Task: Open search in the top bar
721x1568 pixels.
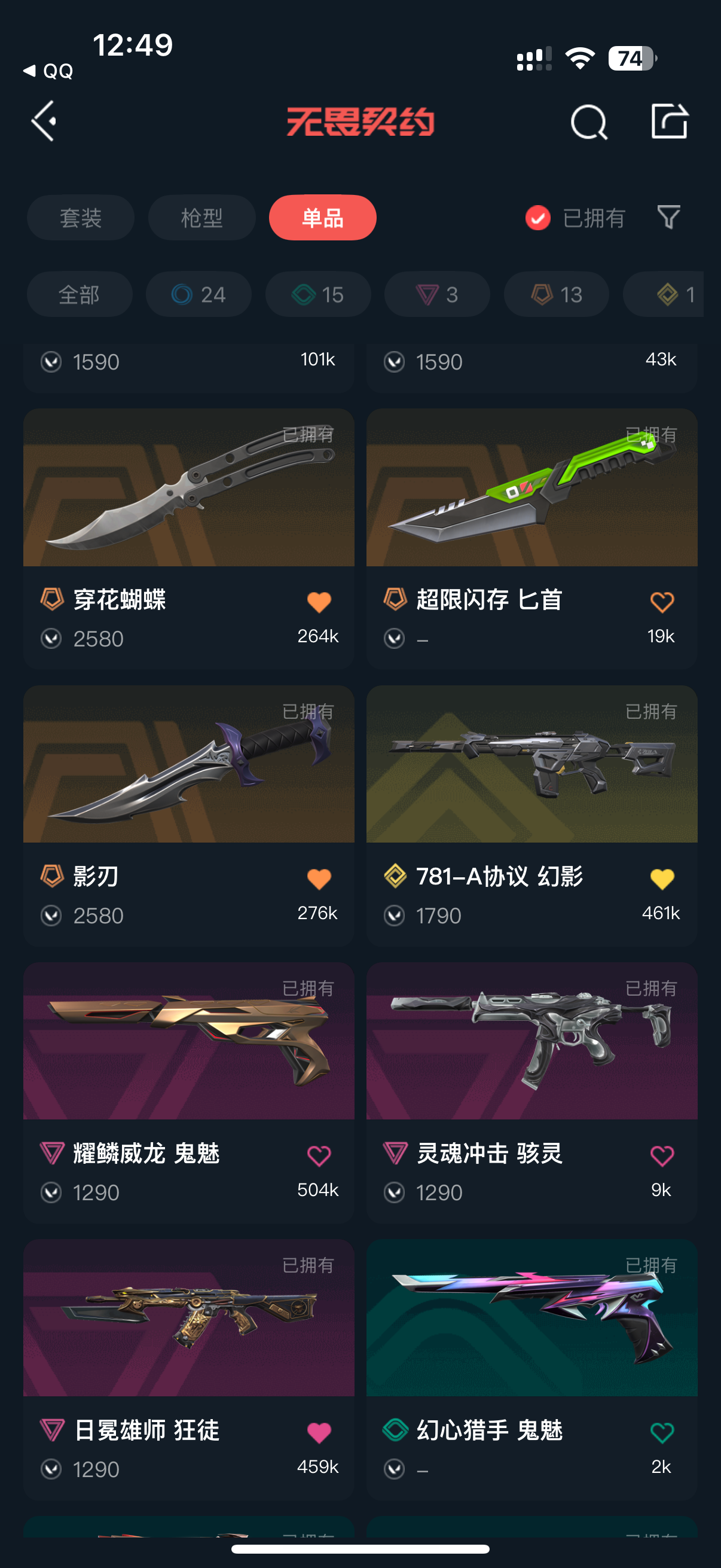Action: point(588,122)
